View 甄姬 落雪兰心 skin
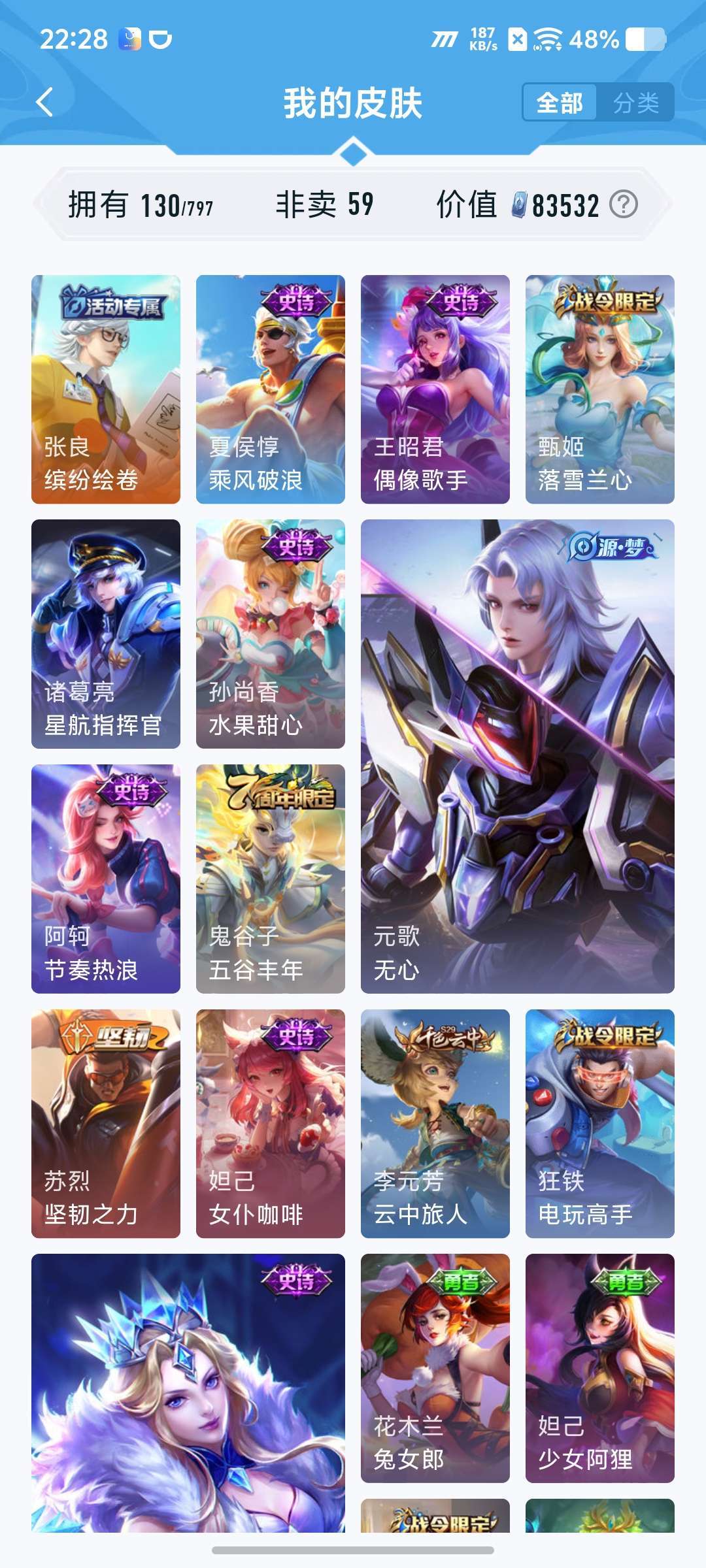Screen dimensions: 706x1568 pyautogui.click(x=600, y=389)
